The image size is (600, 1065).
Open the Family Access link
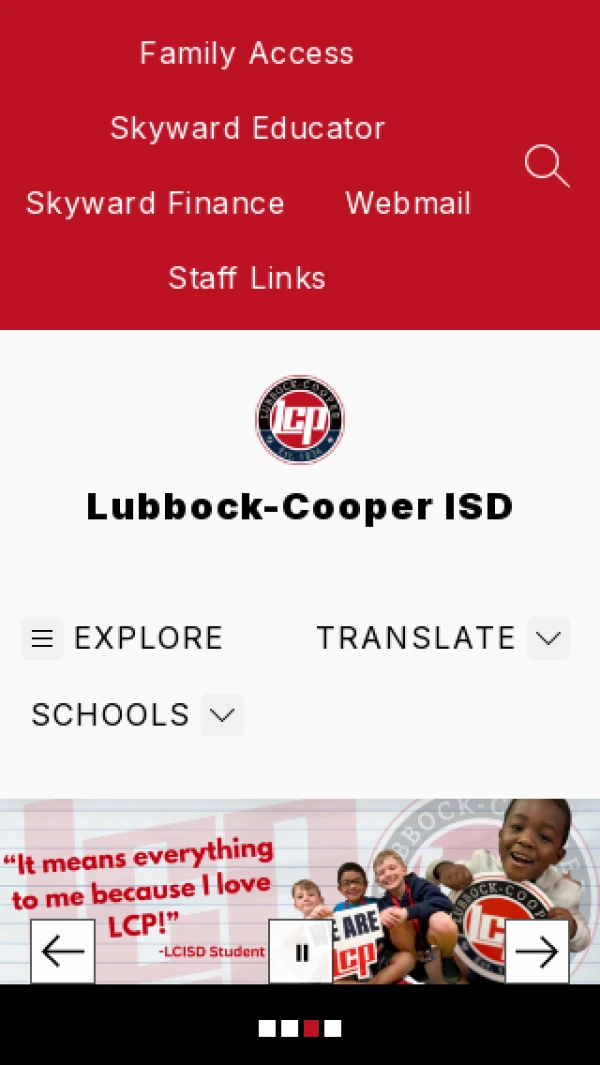pos(246,53)
